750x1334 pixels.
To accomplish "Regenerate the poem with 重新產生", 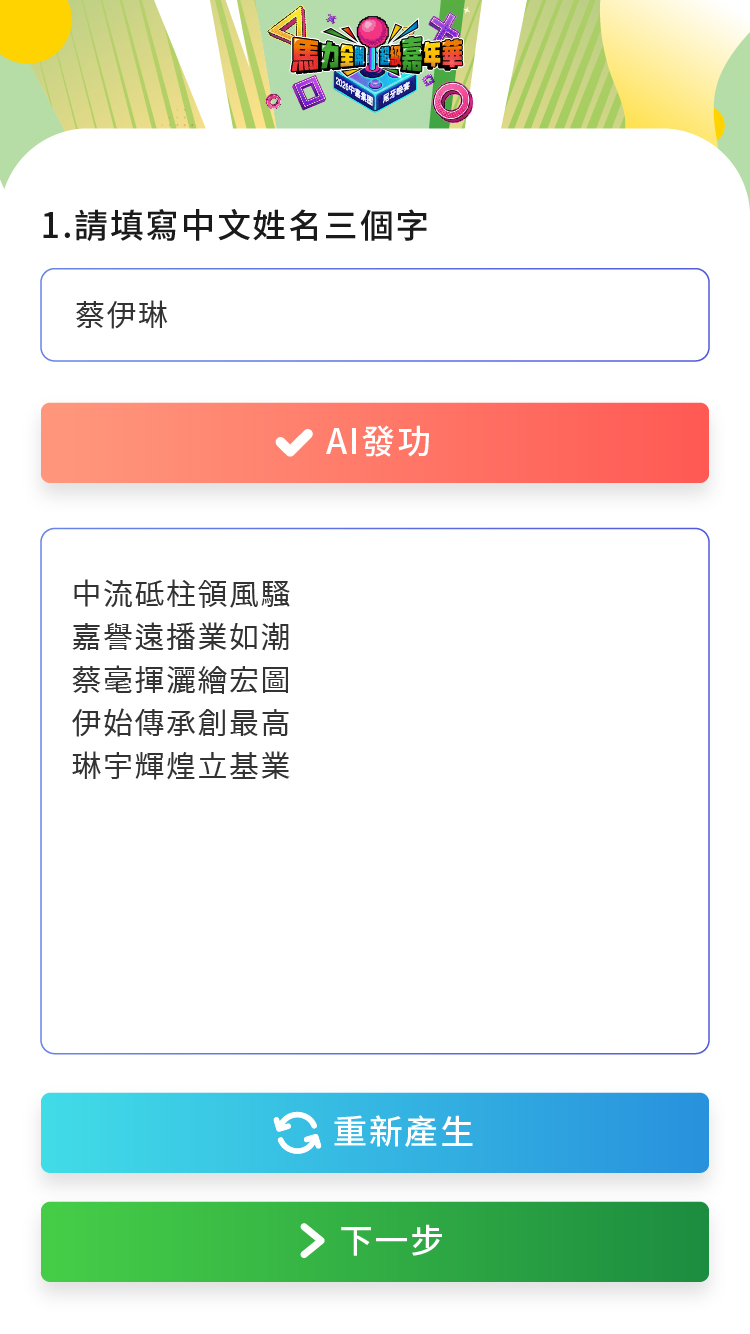I will point(375,1133).
